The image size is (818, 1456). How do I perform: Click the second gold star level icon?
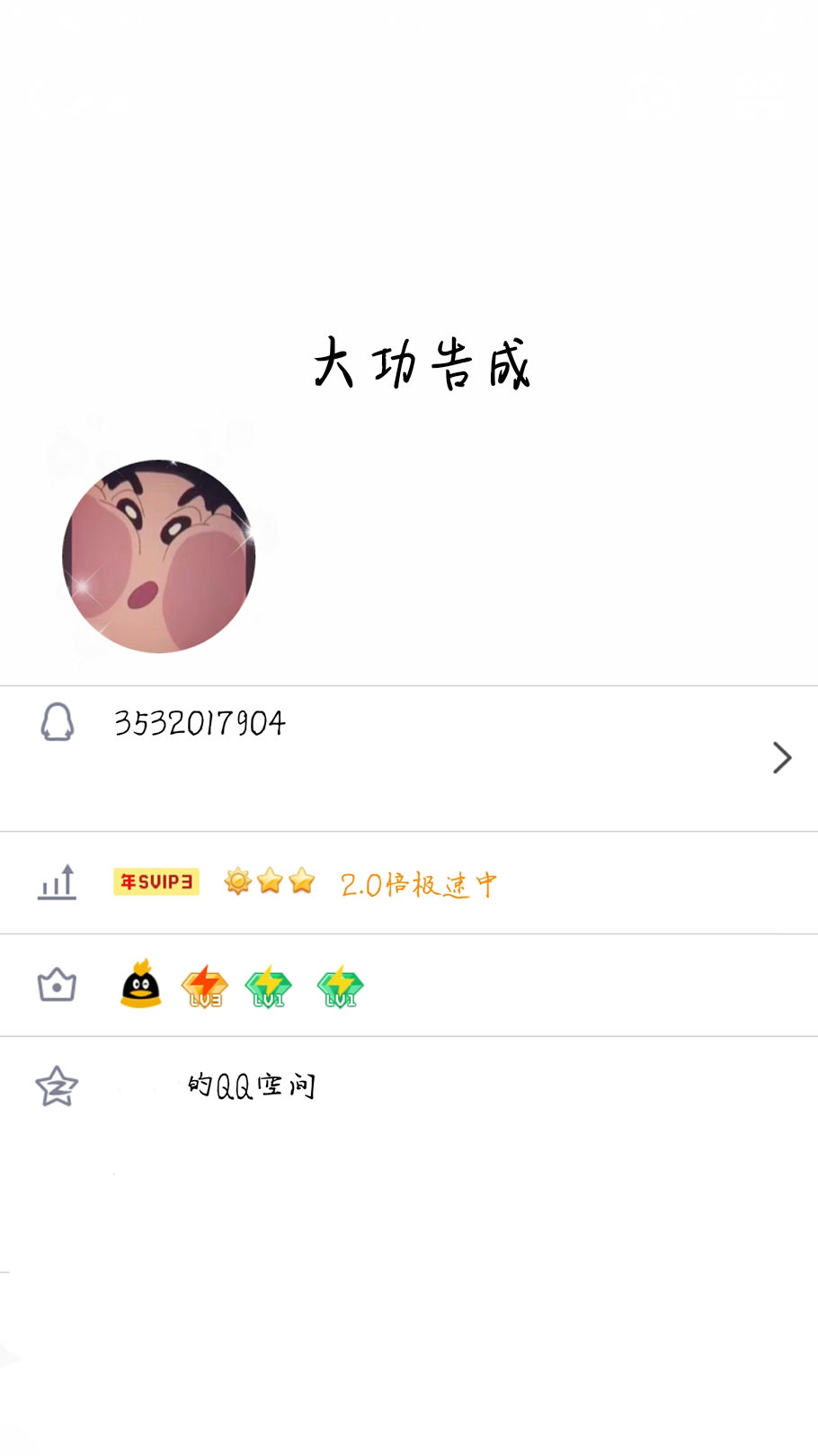[303, 882]
